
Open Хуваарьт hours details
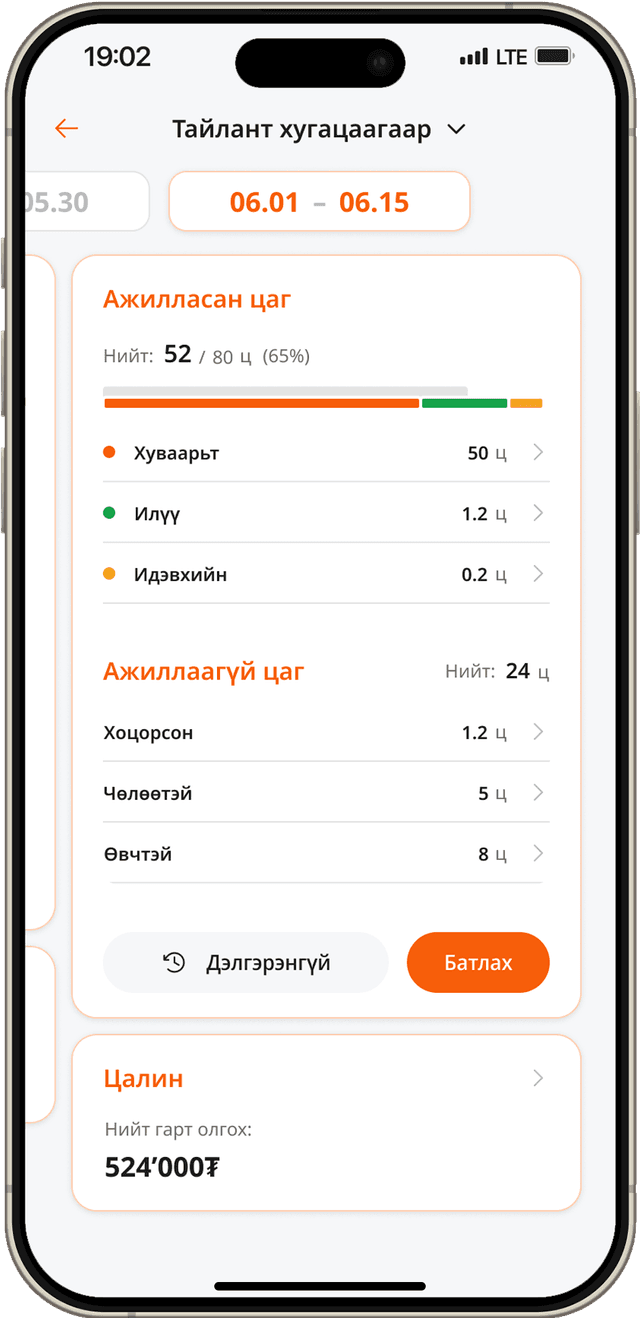[326, 453]
